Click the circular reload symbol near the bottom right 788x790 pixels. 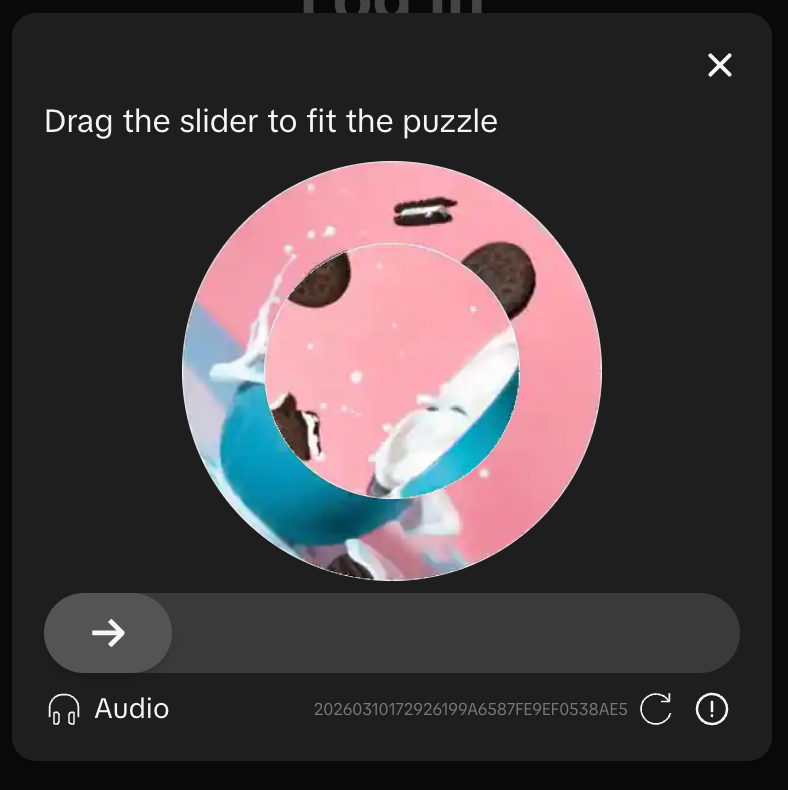[x=655, y=709]
